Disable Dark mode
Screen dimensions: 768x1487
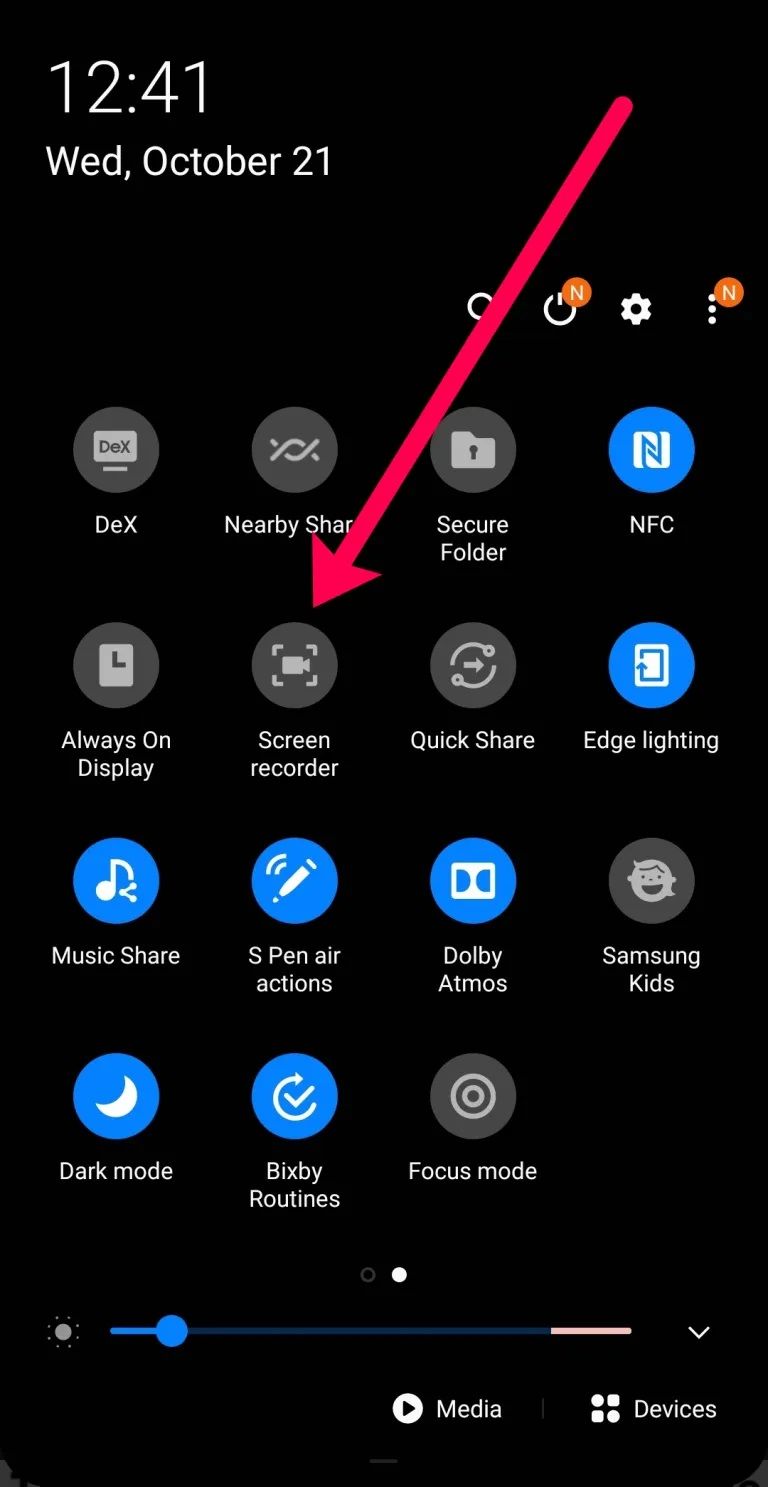(x=116, y=1095)
